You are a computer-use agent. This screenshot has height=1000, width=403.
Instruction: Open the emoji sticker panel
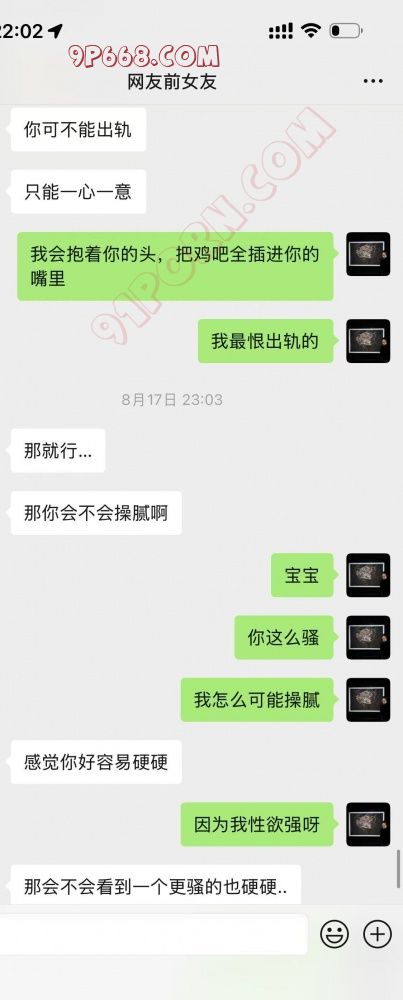pos(335,935)
